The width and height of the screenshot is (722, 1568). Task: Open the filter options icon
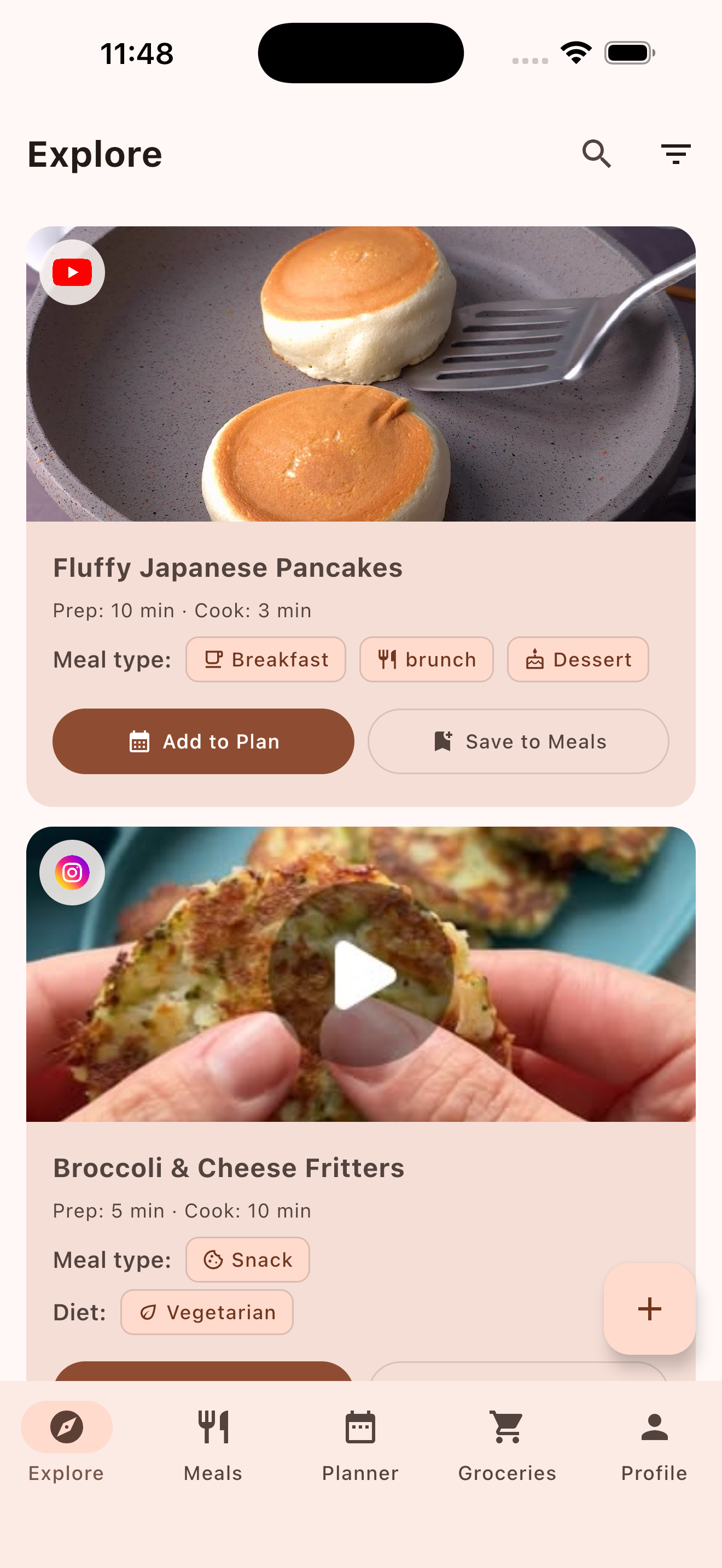676,154
